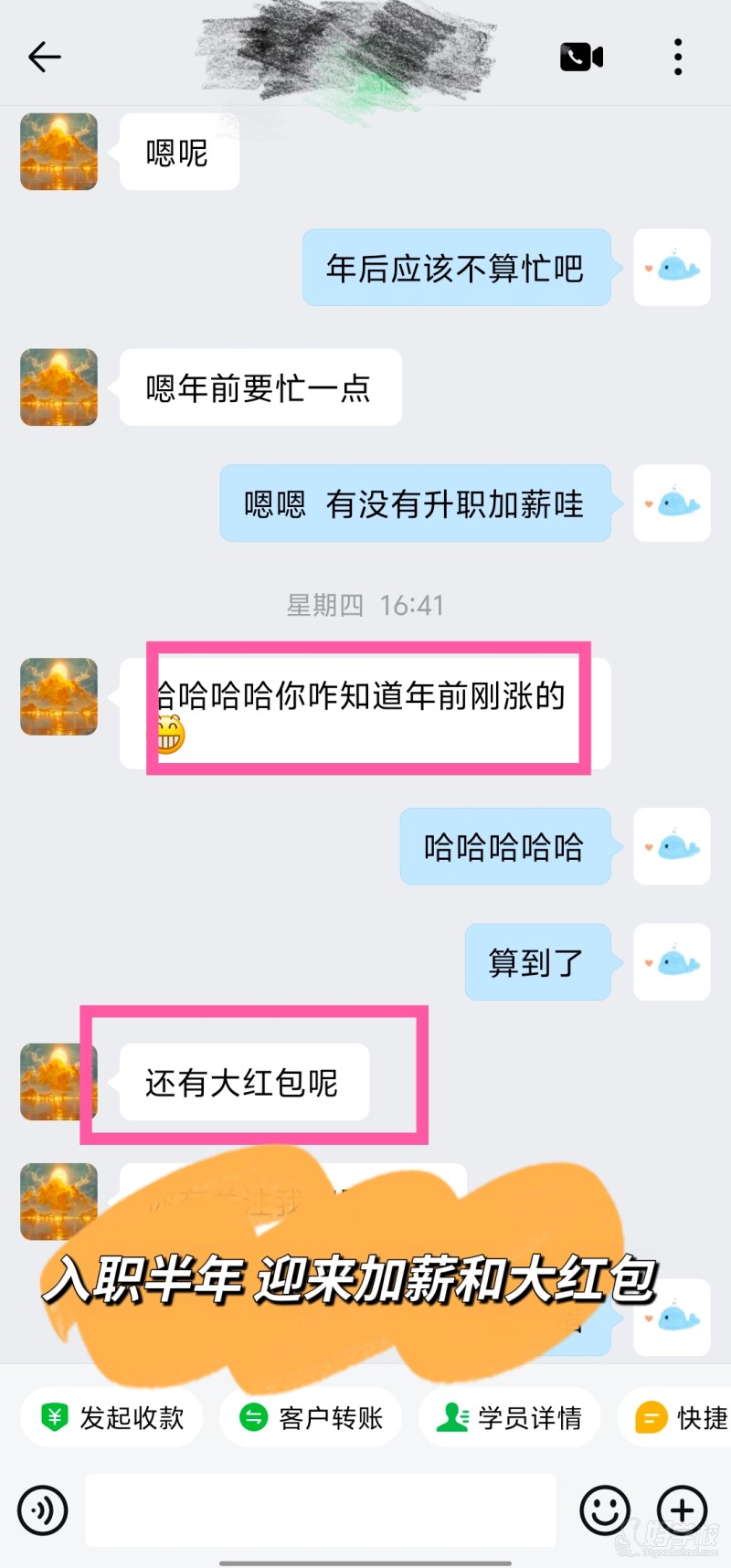
Task: Tap the 发起收款 chip
Action: click(112, 1417)
